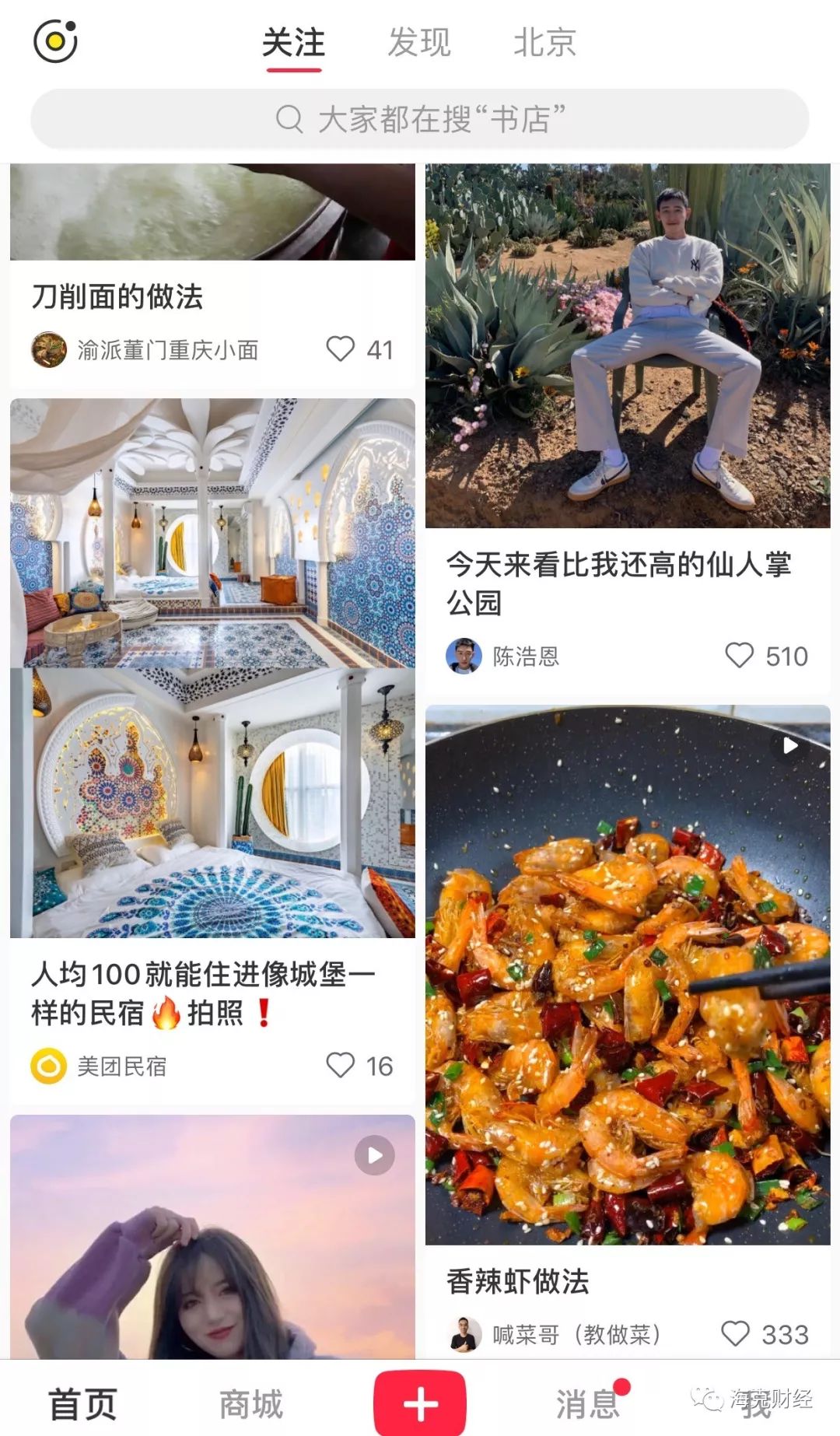
Task: Create a new post with the plus button
Action: tap(420, 1403)
